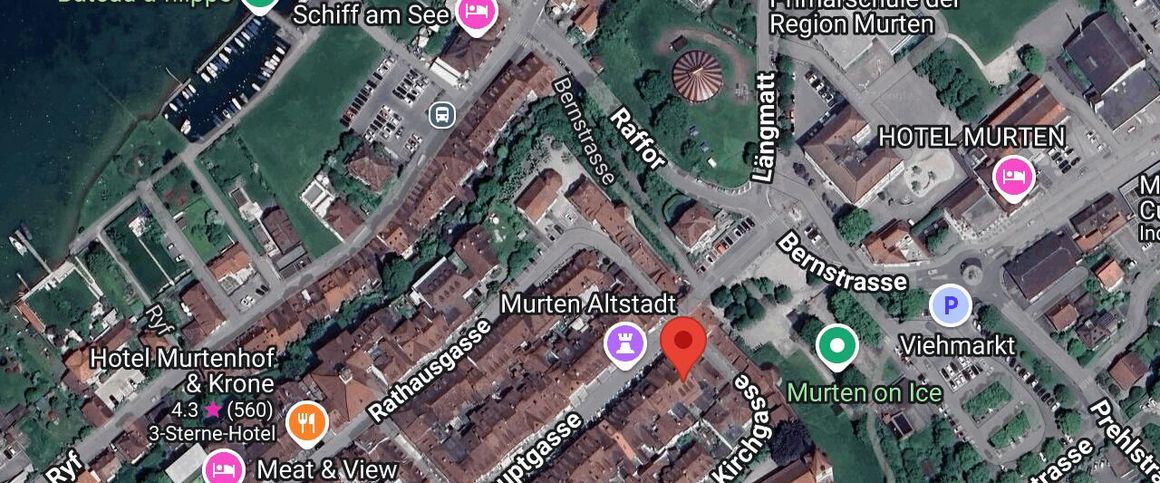Screen dimensions: 1160x483
Task: Open the Murten on Ice marker
Action: (836, 347)
